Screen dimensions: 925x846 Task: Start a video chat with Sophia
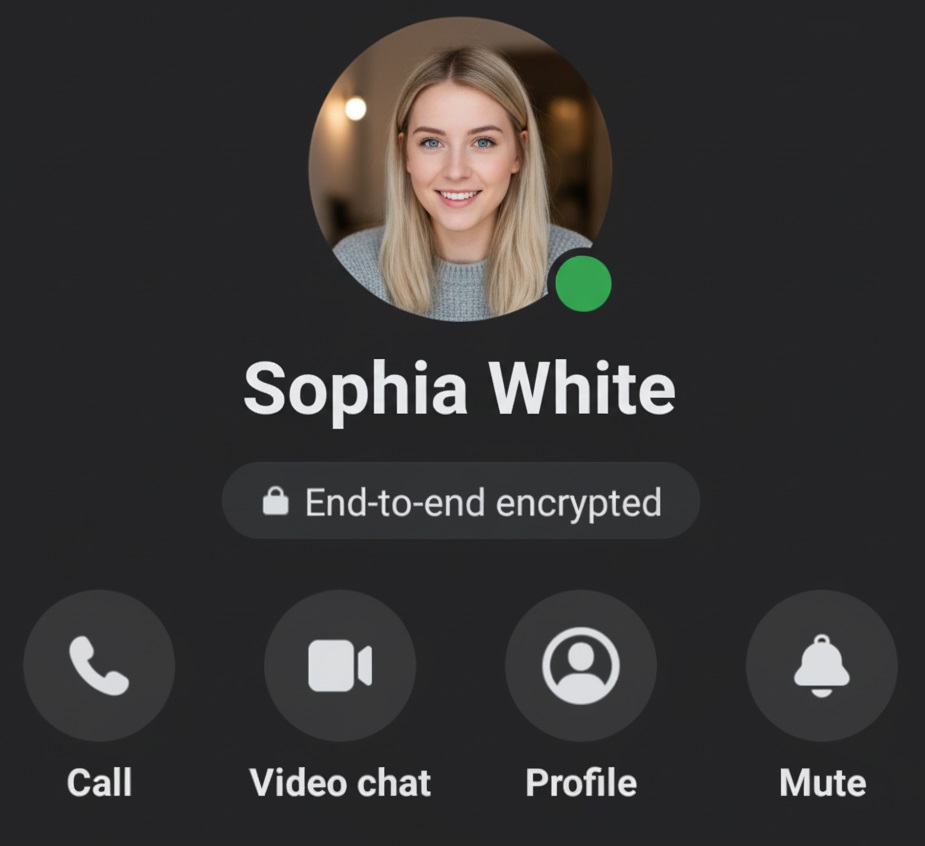pyautogui.click(x=340, y=666)
